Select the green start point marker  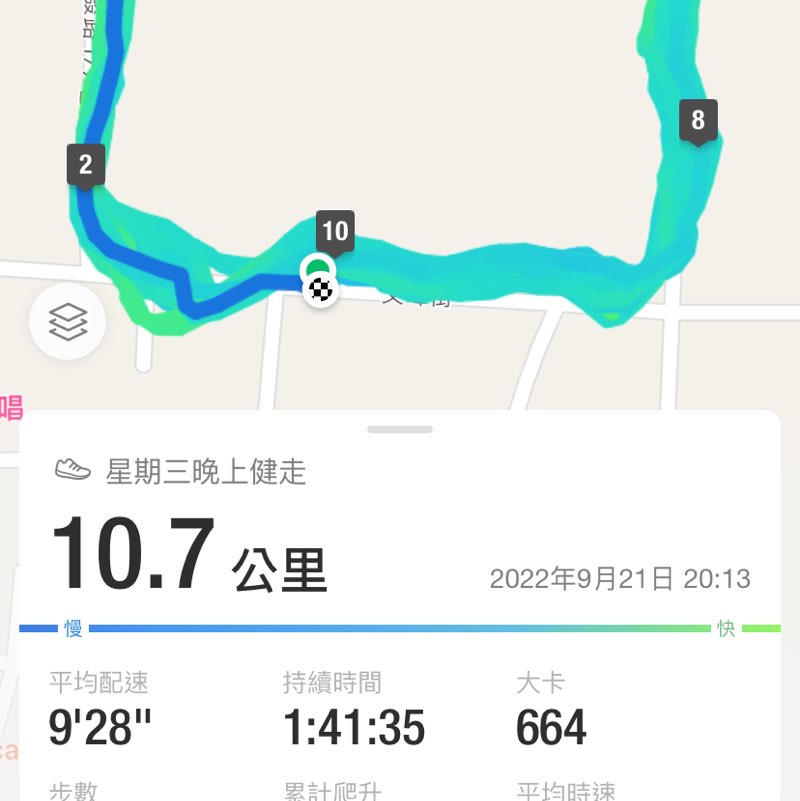(318, 268)
